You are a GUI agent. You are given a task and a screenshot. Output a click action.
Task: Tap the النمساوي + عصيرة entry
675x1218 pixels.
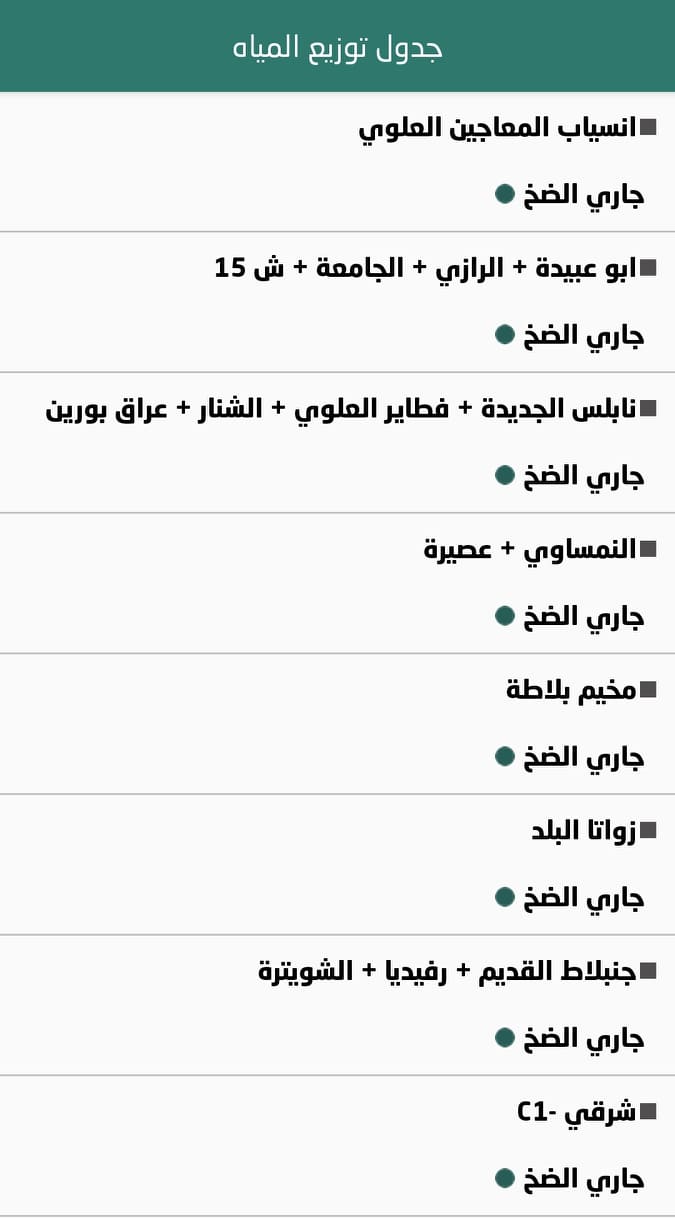[x=530, y=550]
